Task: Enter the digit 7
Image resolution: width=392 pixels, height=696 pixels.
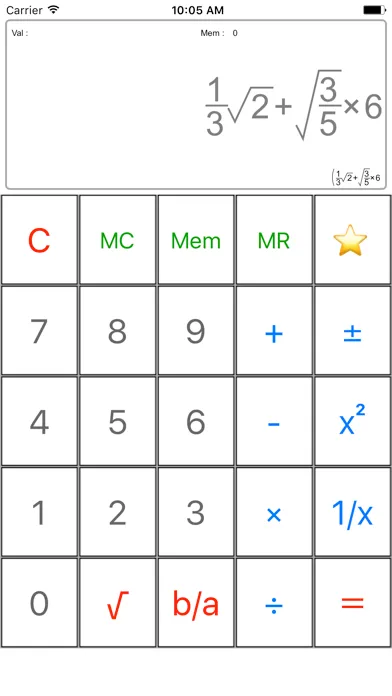Action: (39, 331)
